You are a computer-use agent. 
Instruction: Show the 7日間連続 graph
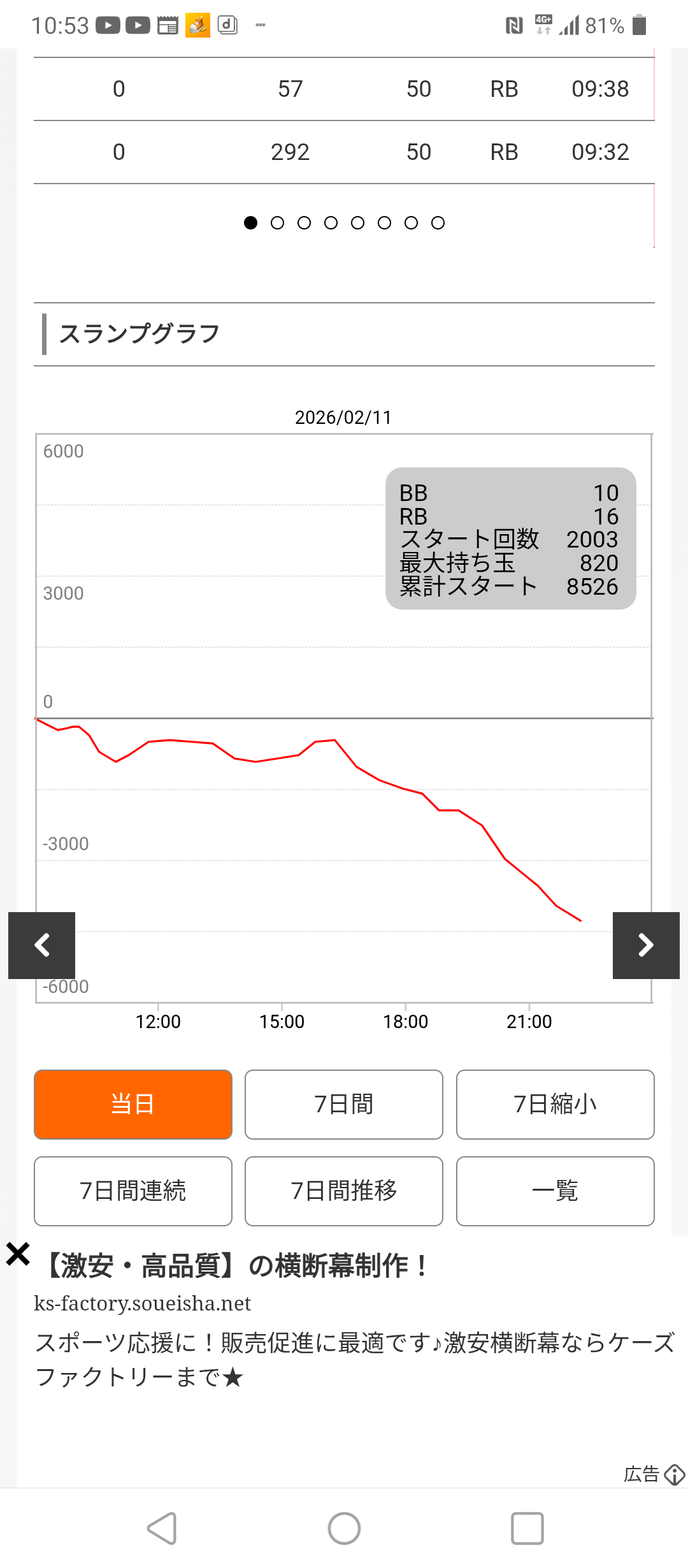tap(133, 1191)
